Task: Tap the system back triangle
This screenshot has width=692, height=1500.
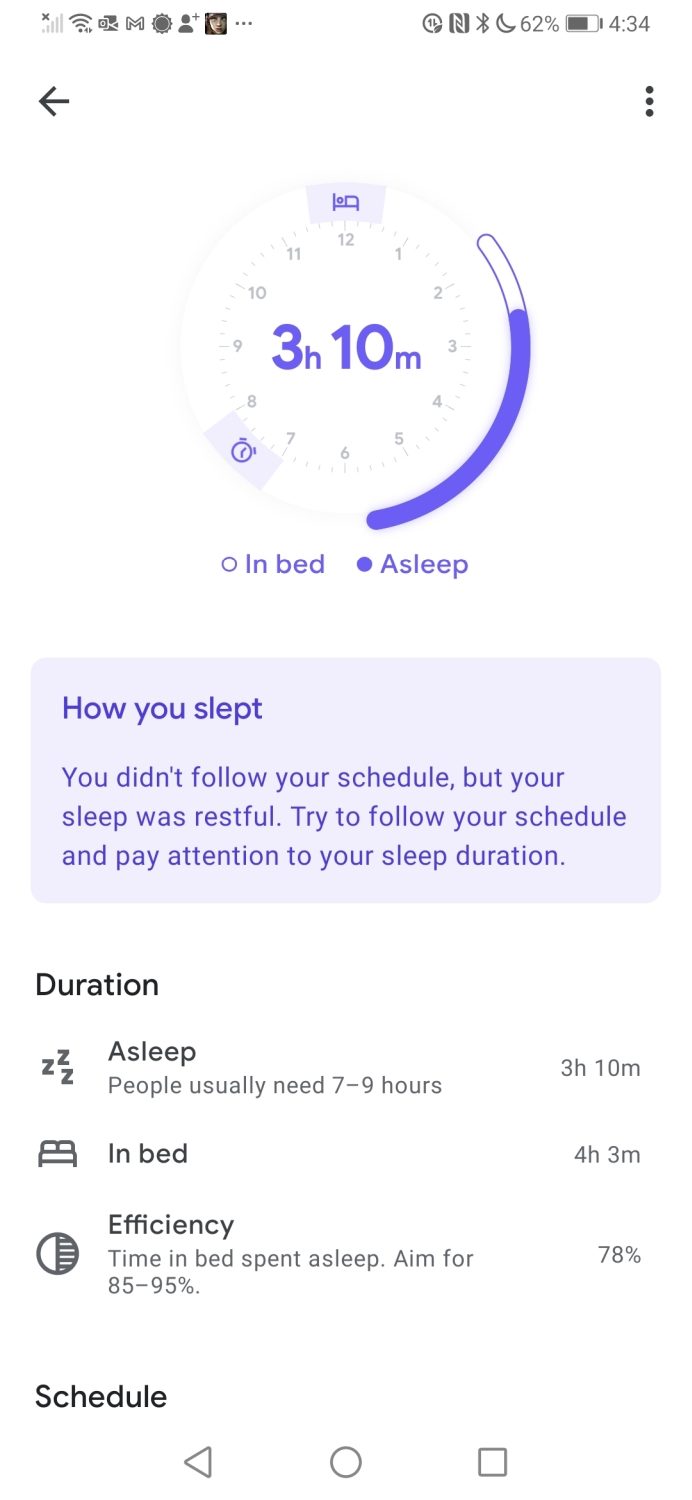Action: point(198,1462)
